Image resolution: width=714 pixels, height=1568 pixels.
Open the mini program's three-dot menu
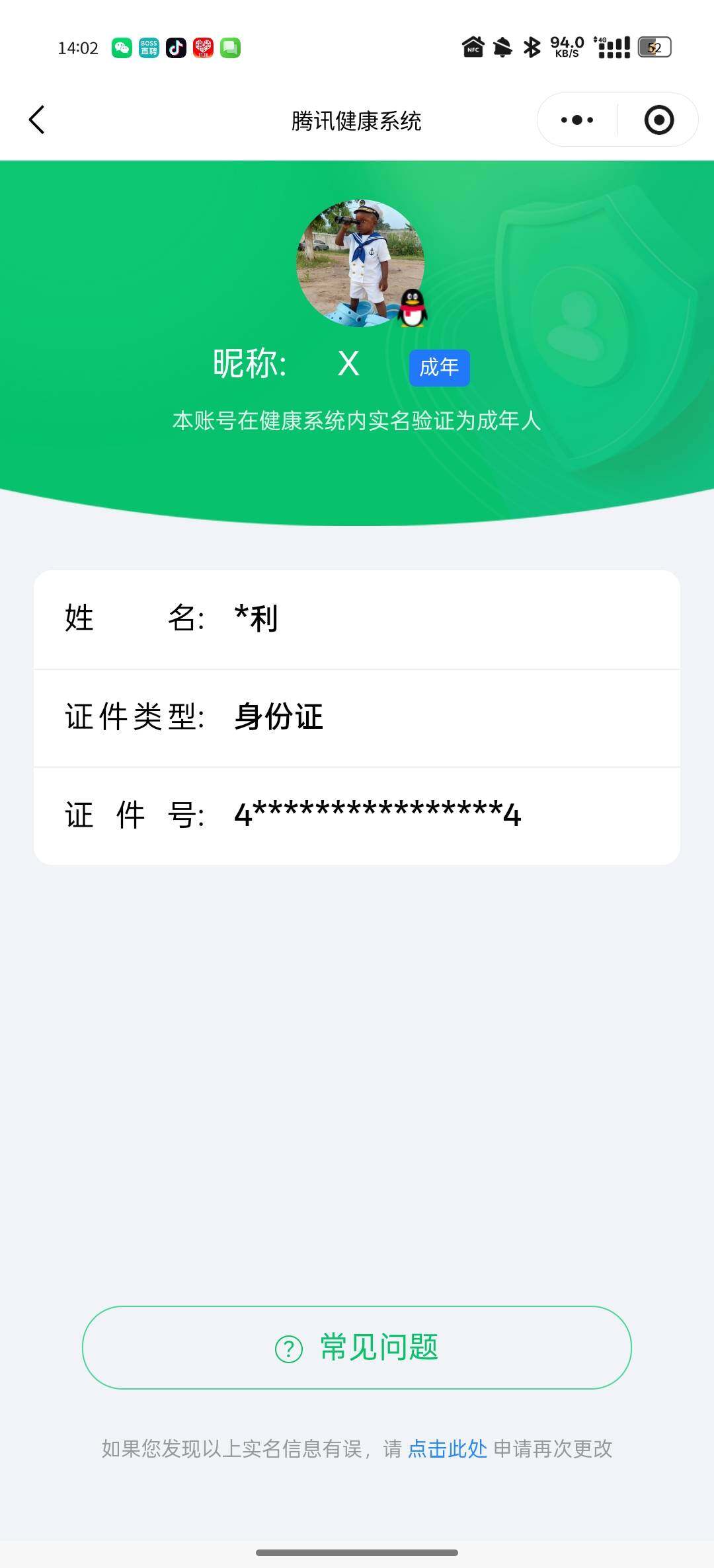pyautogui.click(x=577, y=120)
